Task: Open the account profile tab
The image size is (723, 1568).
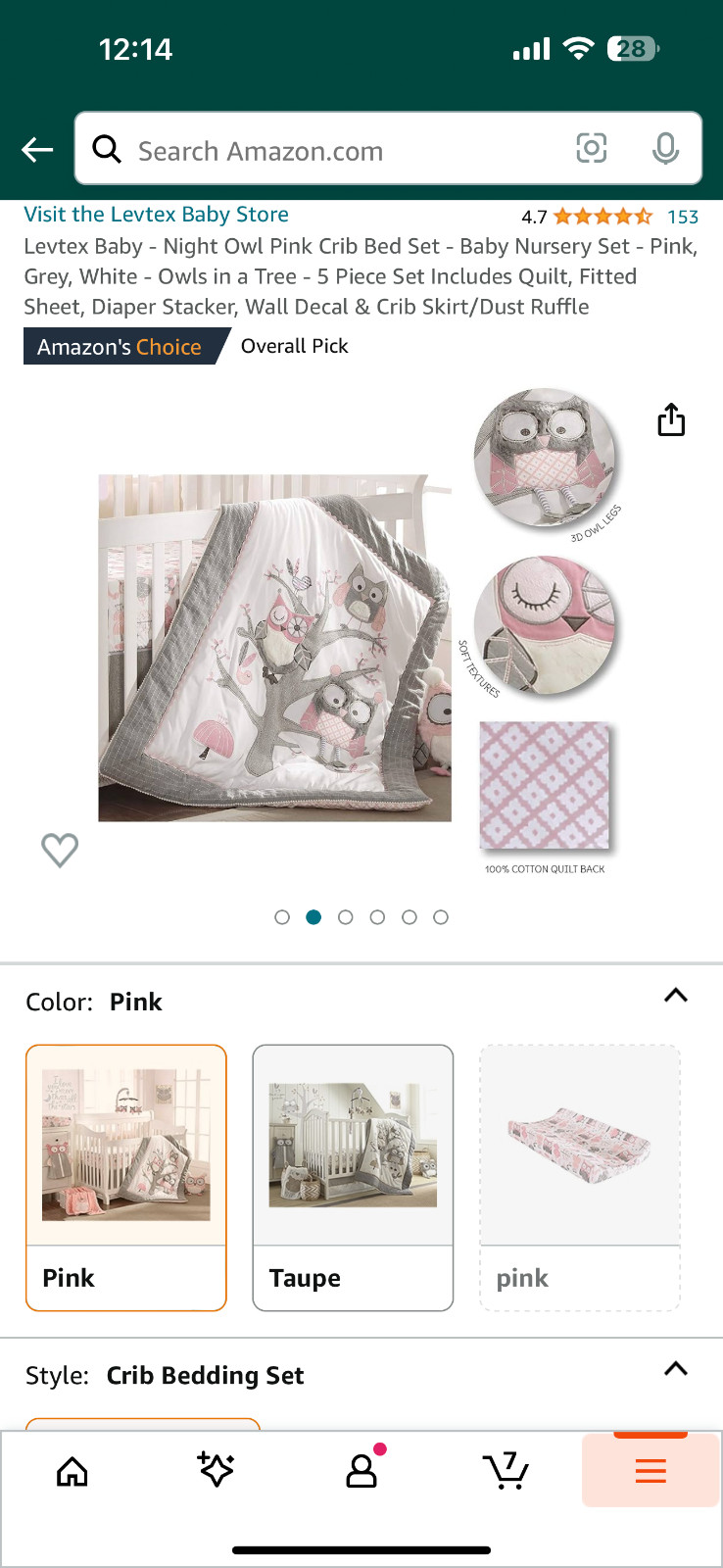Action: pyautogui.click(x=361, y=1470)
